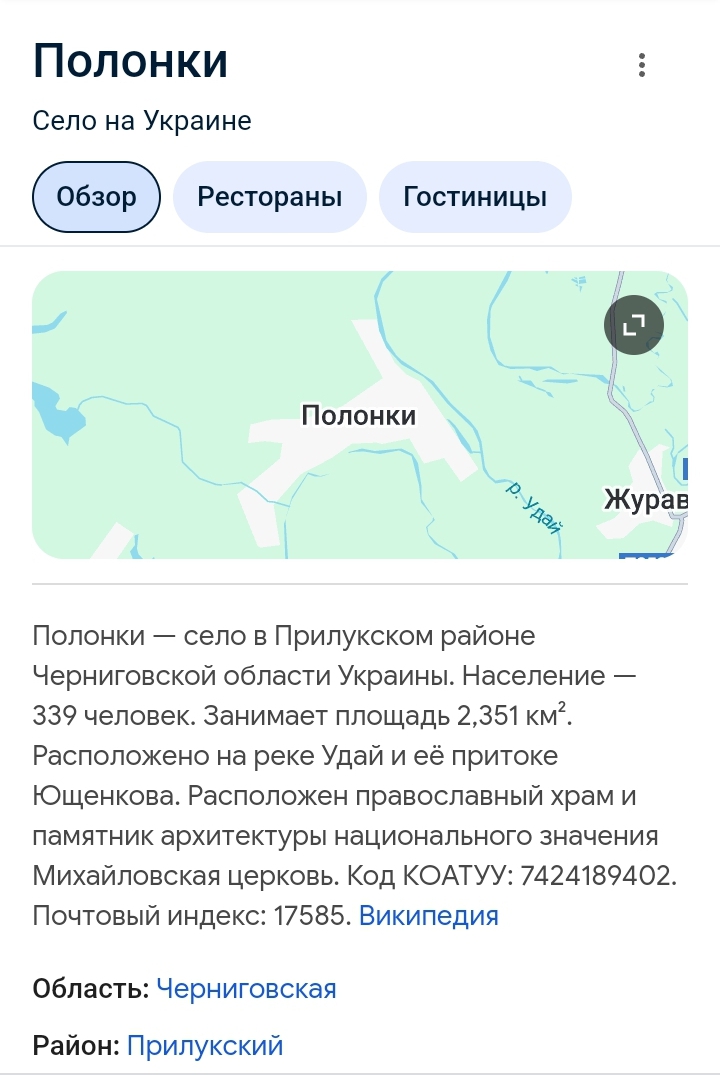Expand the map to full screen
720x1075 pixels.
[634, 325]
